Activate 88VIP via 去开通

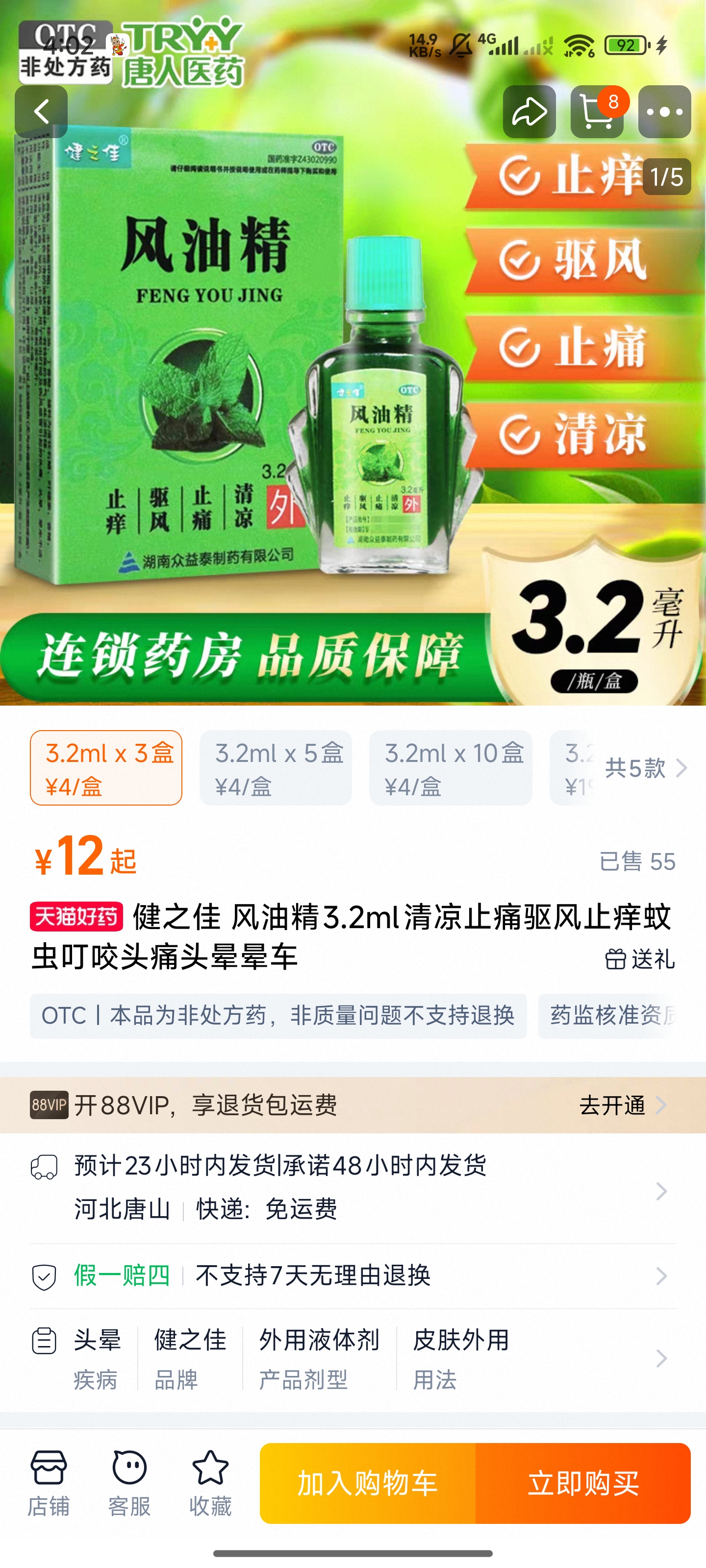(621, 1105)
